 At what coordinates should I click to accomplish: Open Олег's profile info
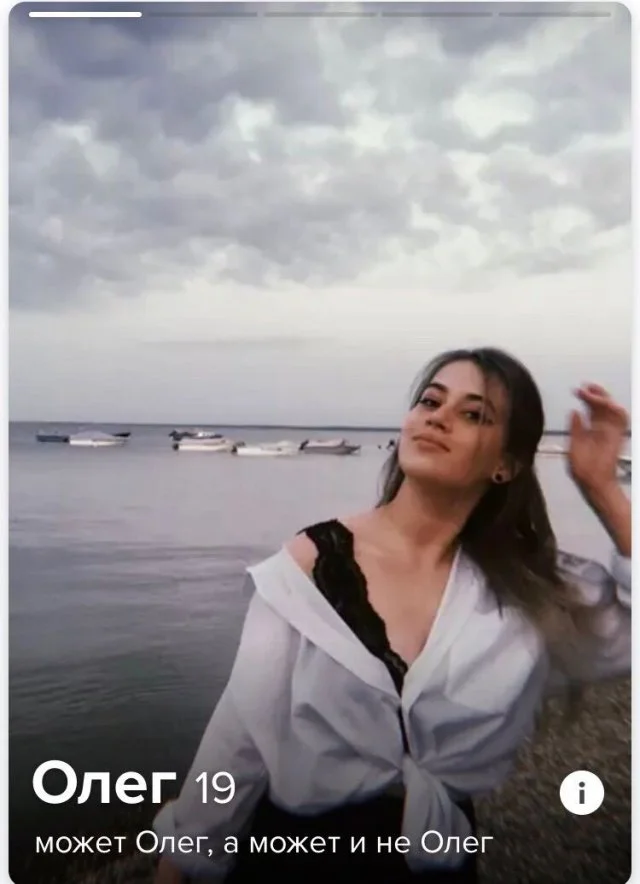click(581, 793)
